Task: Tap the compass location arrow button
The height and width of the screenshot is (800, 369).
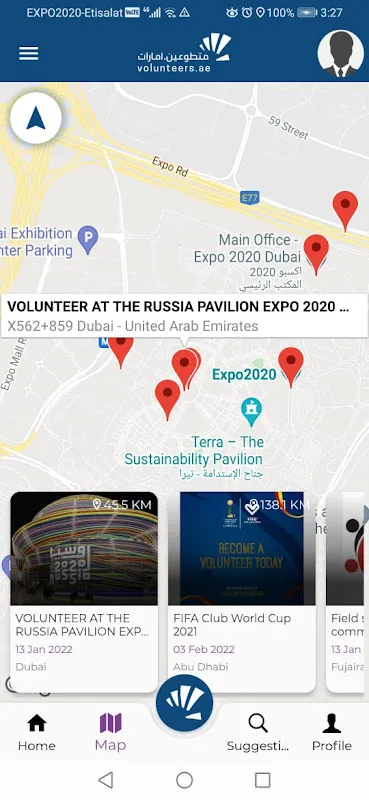Action: pyautogui.click(x=36, y=118)
